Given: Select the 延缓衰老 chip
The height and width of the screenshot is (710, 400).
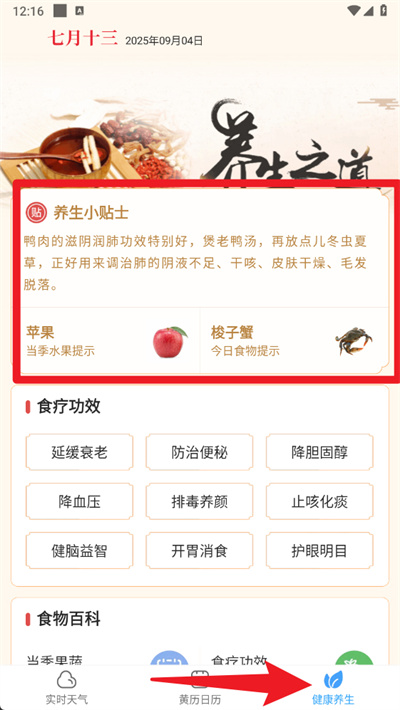Looking at the screenshot, I should pos(79,452).
